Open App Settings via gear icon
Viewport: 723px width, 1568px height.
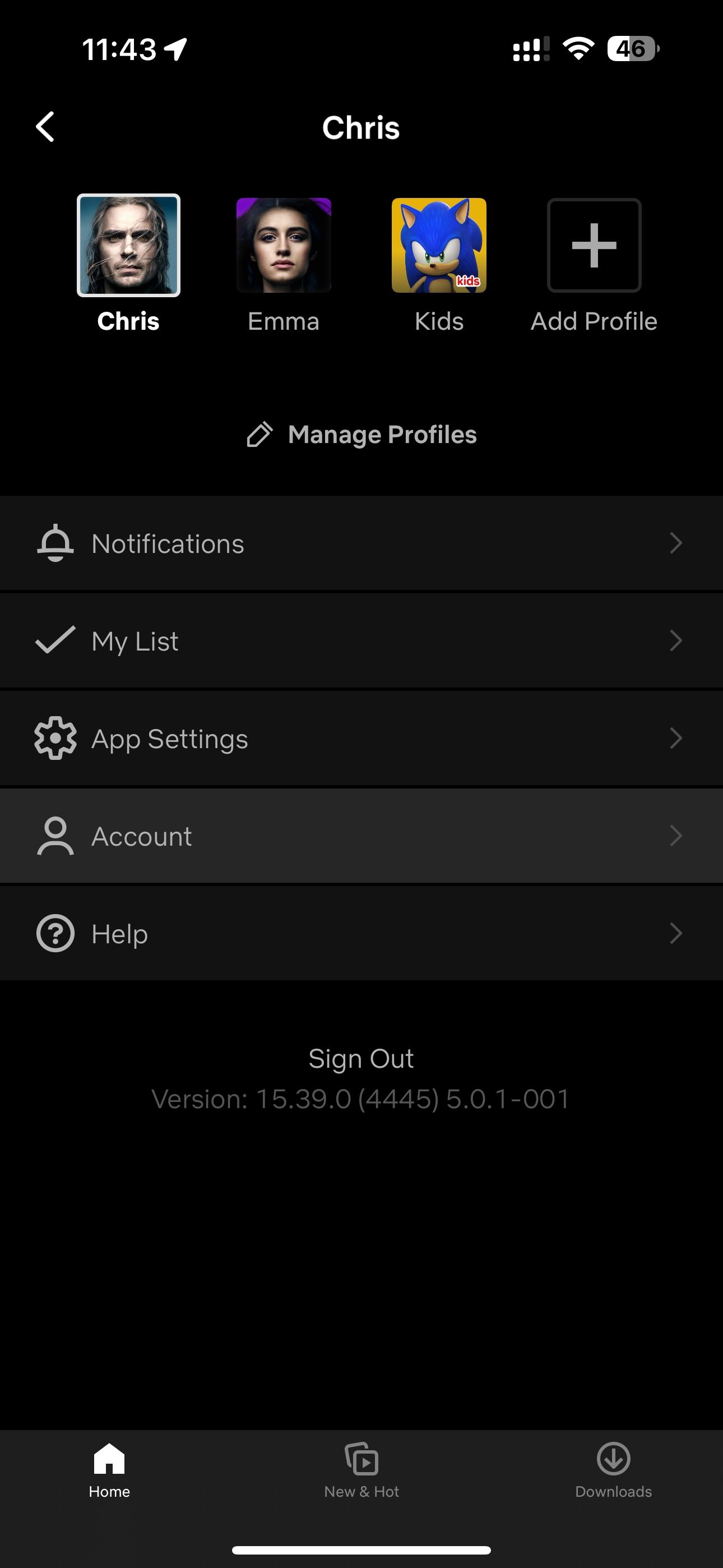(x=54, y=739)
